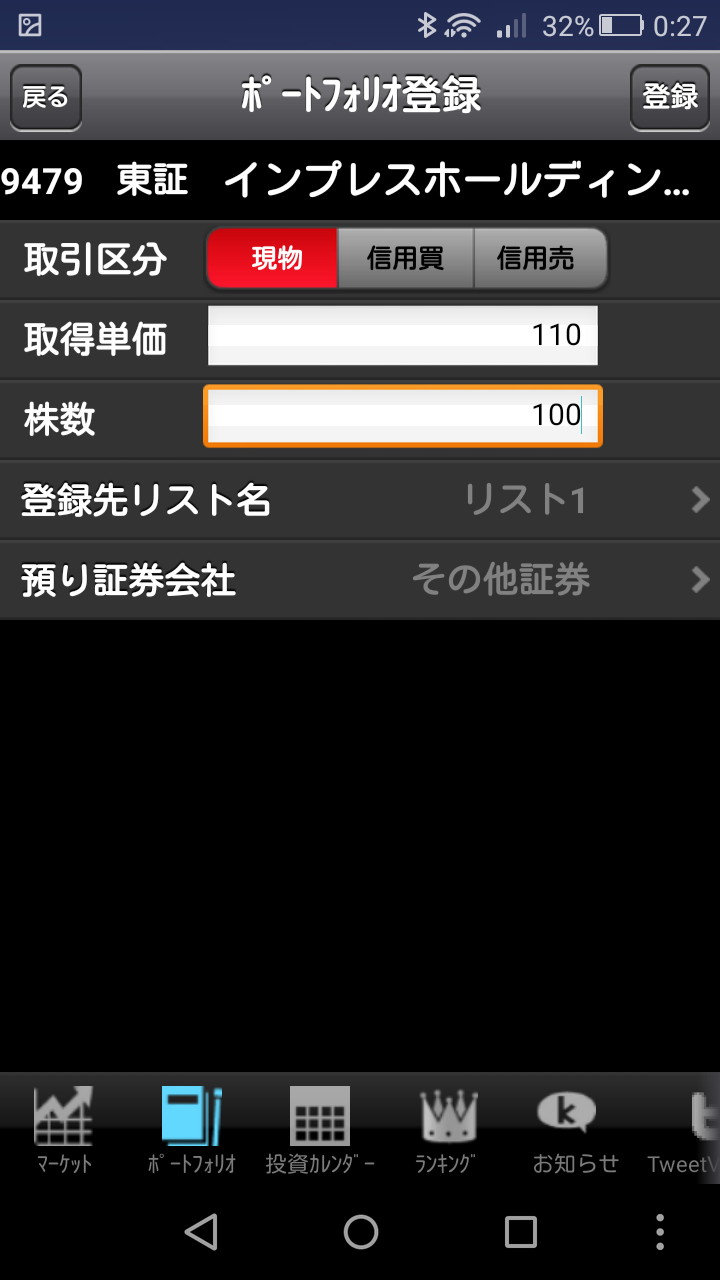This screenshot has width=720, height=1280.
Task: Tap 登録 to register the portfolio entry
Action: click(670, 97)
